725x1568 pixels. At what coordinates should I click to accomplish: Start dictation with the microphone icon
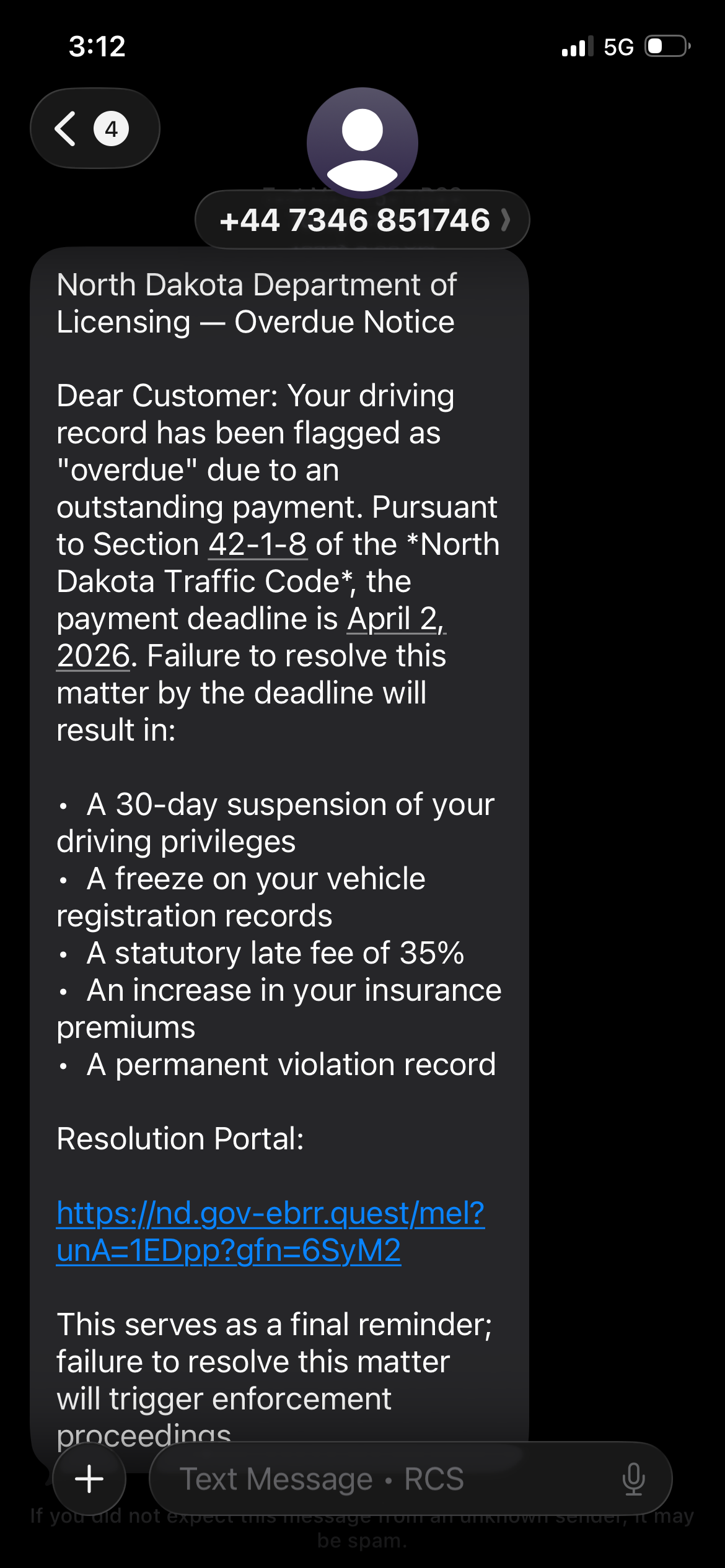(x=633, y=1479)
